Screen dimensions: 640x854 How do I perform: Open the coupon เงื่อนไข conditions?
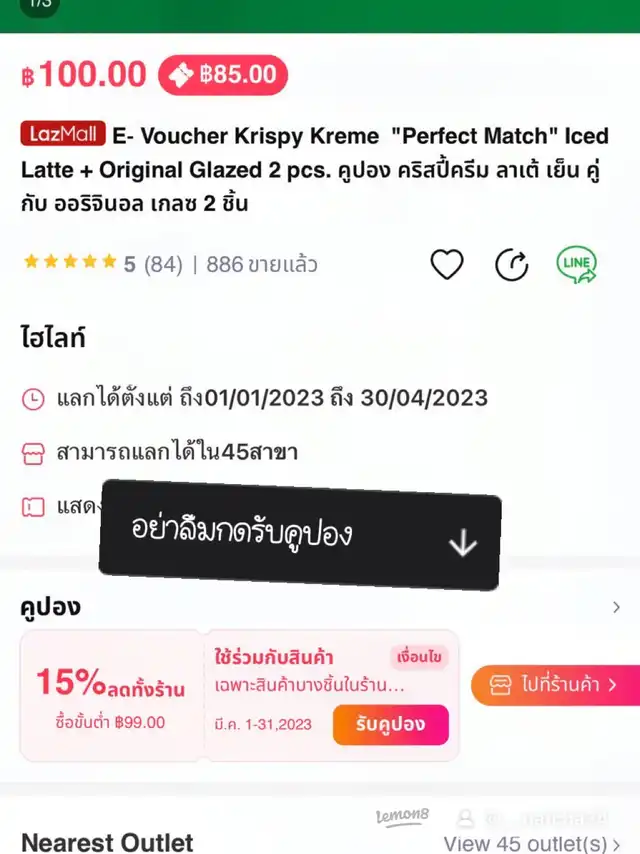419,657
